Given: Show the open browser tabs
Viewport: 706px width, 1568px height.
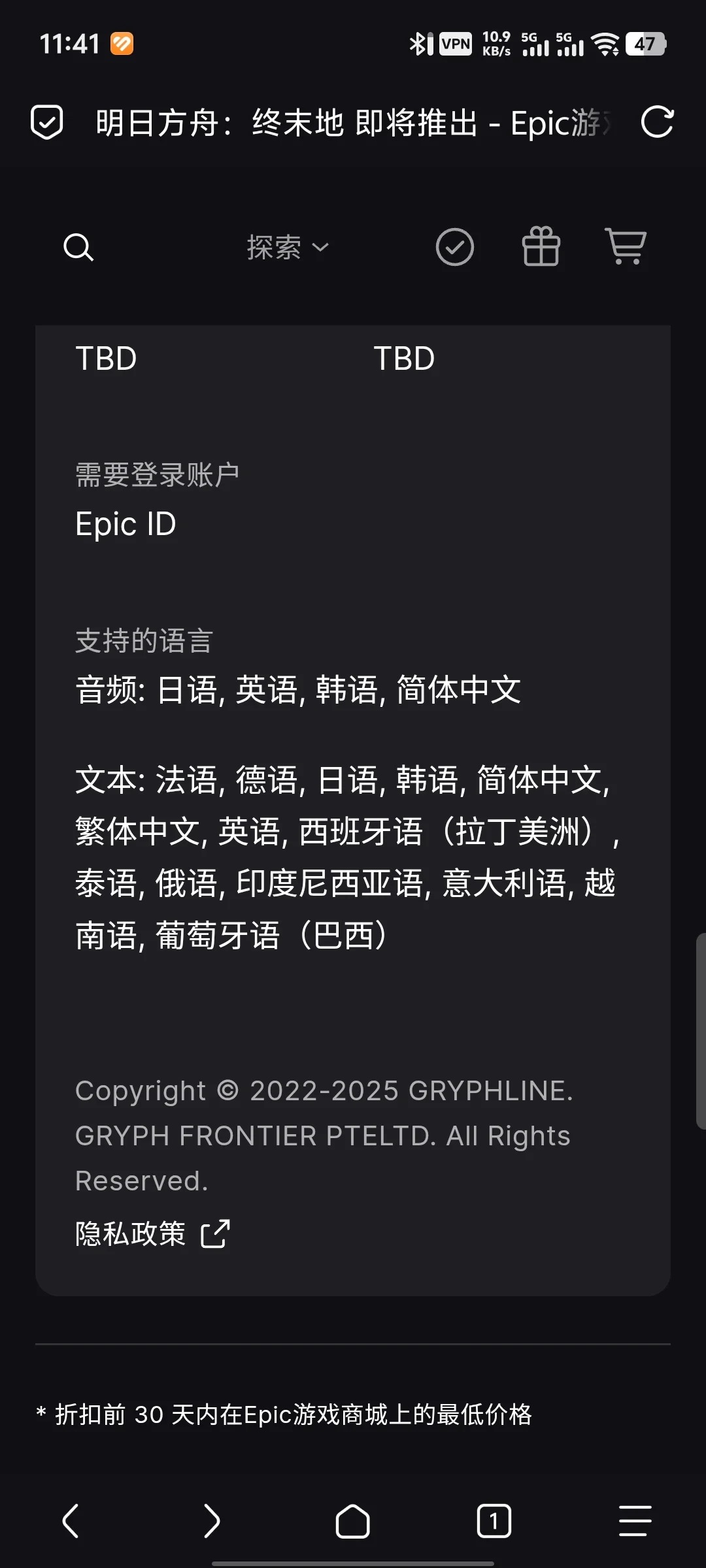Looking at the screenshot, I should 494,1521.
